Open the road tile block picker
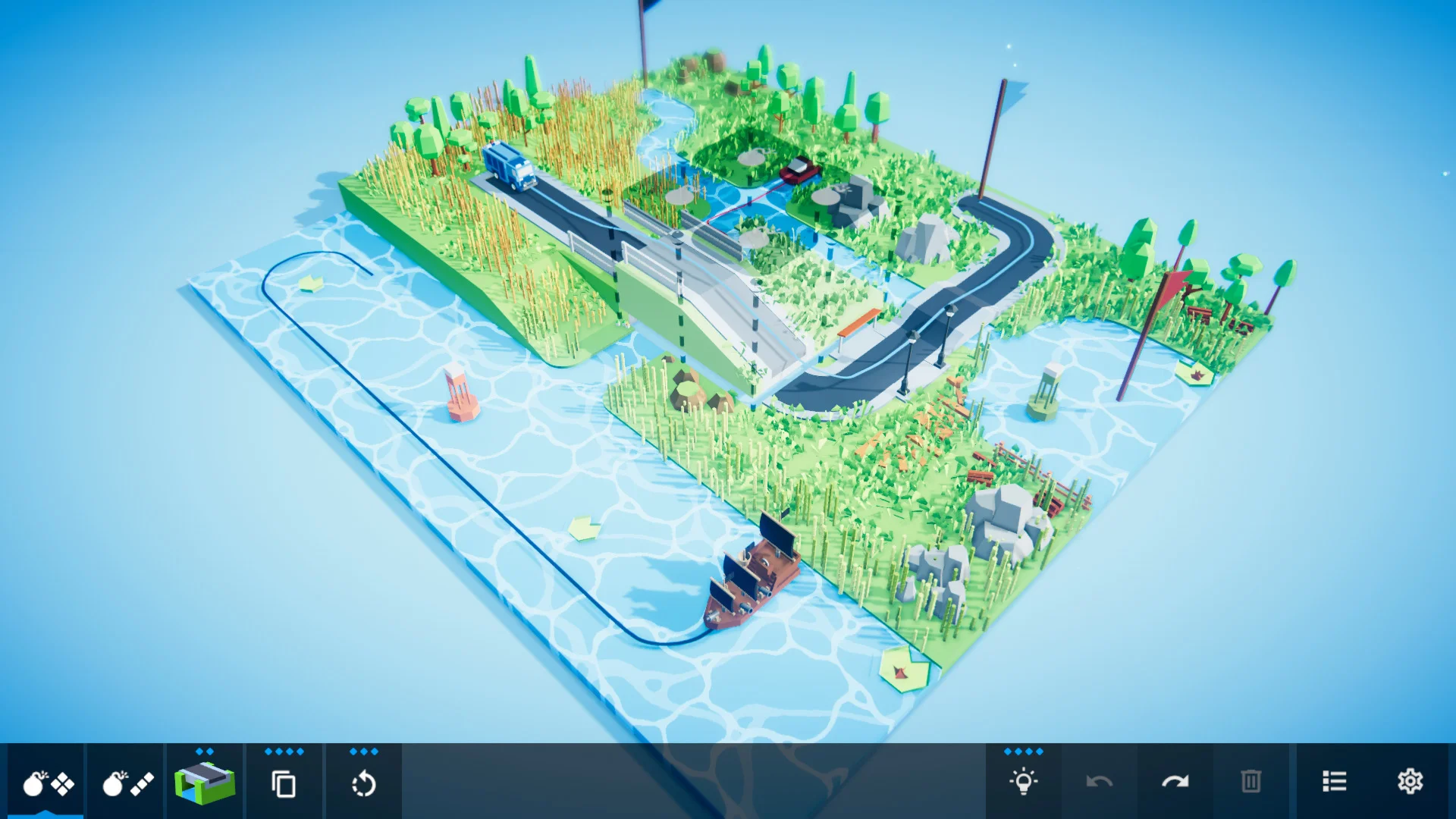 [x=205, y=783]
